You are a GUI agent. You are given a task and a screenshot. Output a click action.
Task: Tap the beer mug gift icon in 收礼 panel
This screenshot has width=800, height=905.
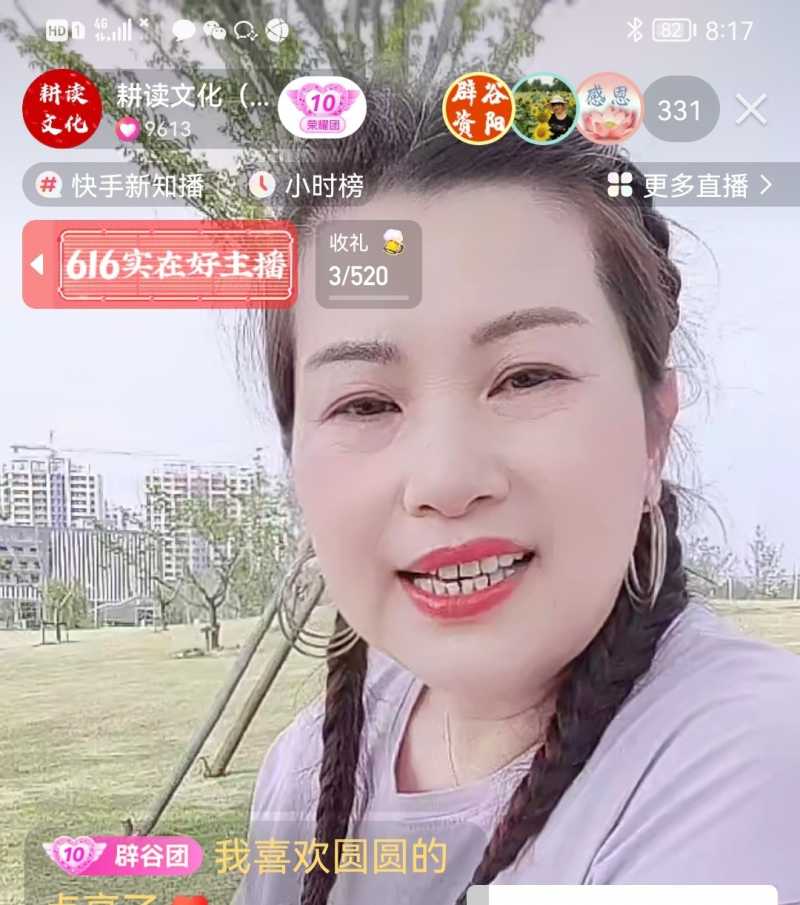point(392,243)
